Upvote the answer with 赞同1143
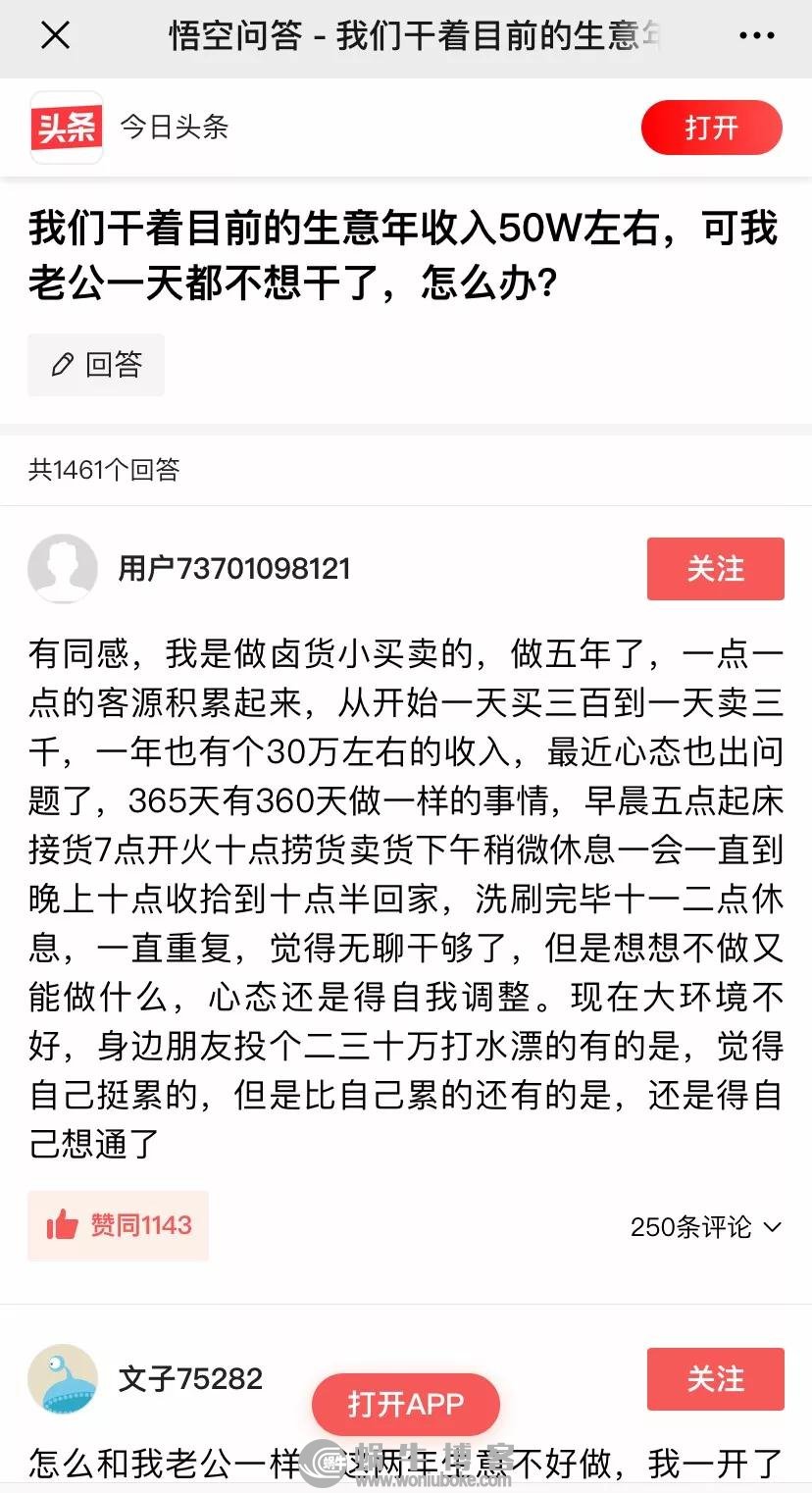This screenshot has width=812, height=1493. 119,1225
